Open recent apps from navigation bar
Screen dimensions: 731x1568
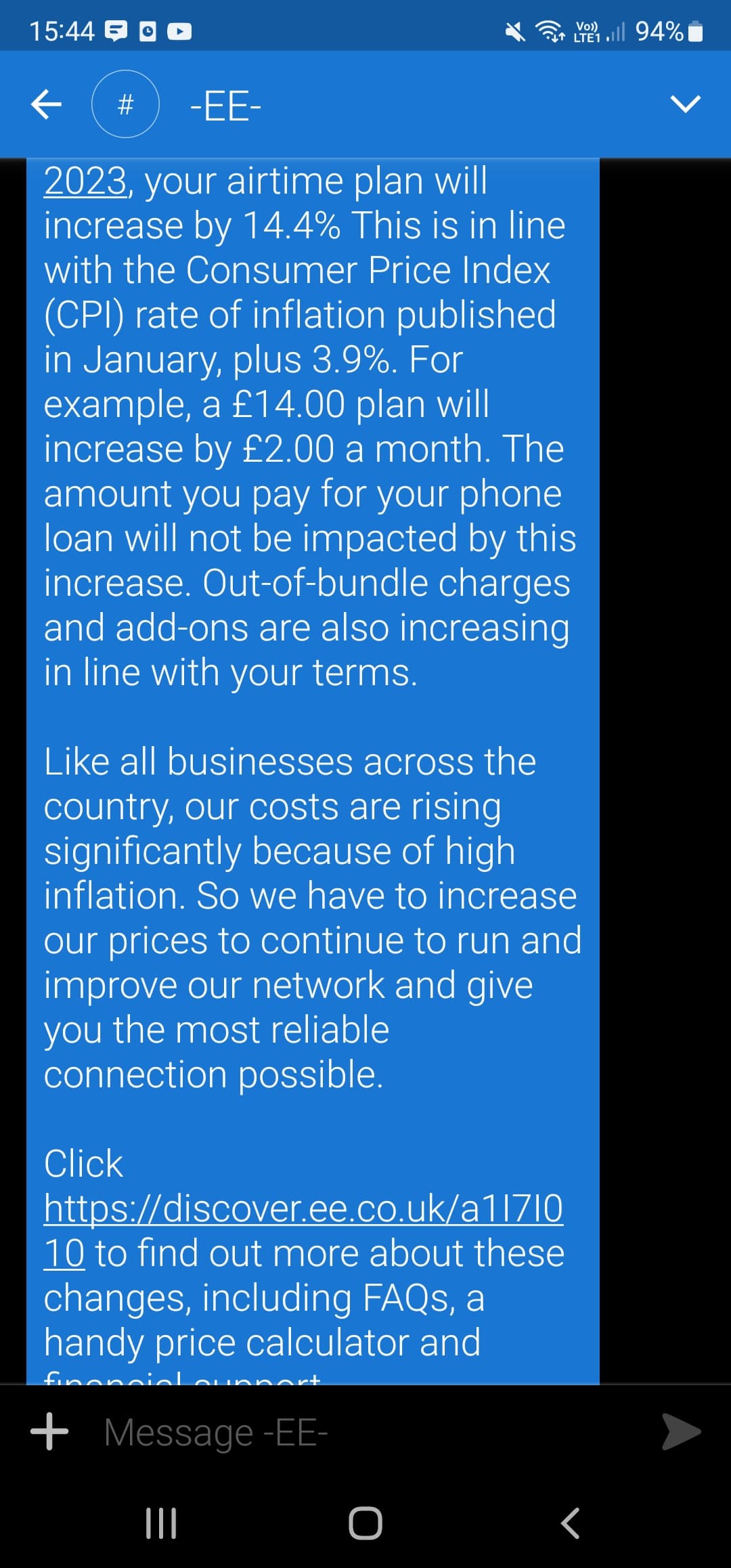(x=161, y=1523)
